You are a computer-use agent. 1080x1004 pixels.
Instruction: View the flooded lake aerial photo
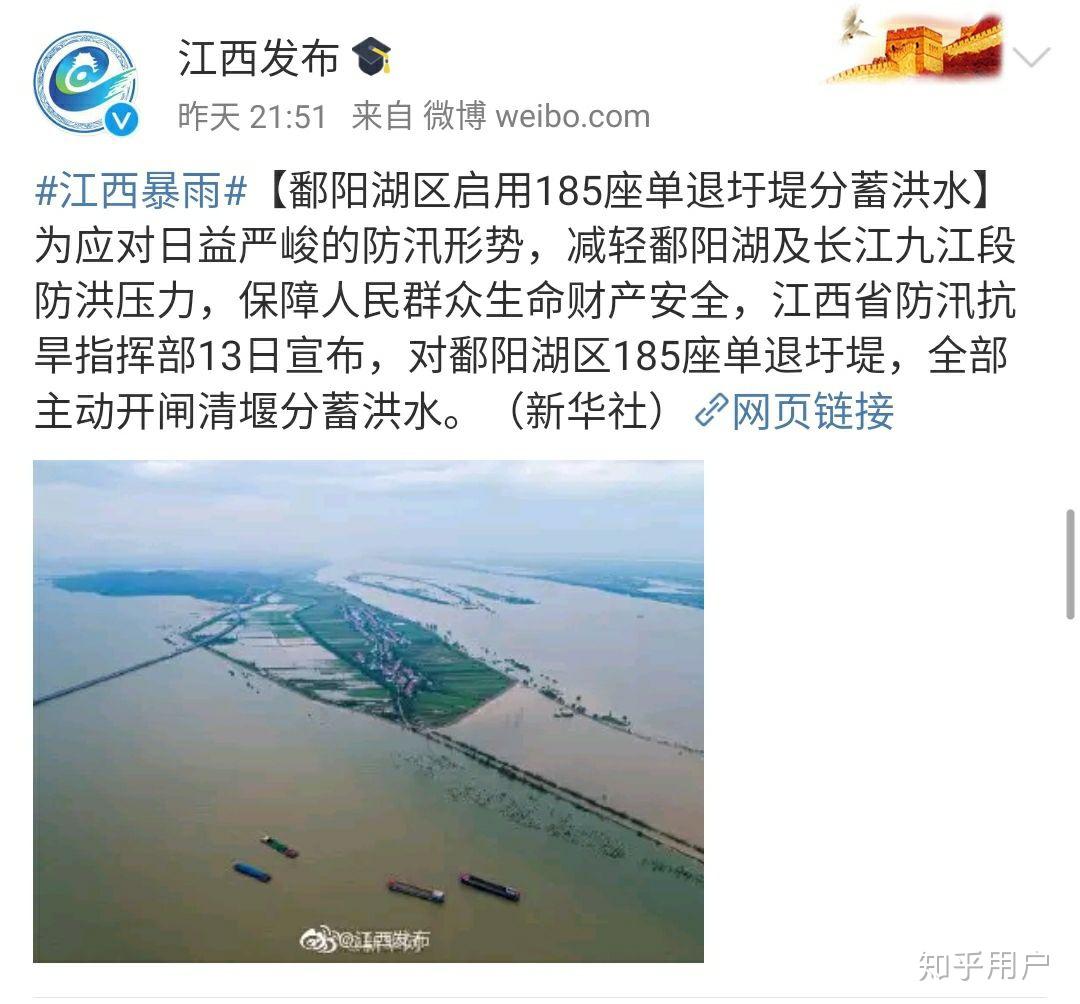pos(368,711)
